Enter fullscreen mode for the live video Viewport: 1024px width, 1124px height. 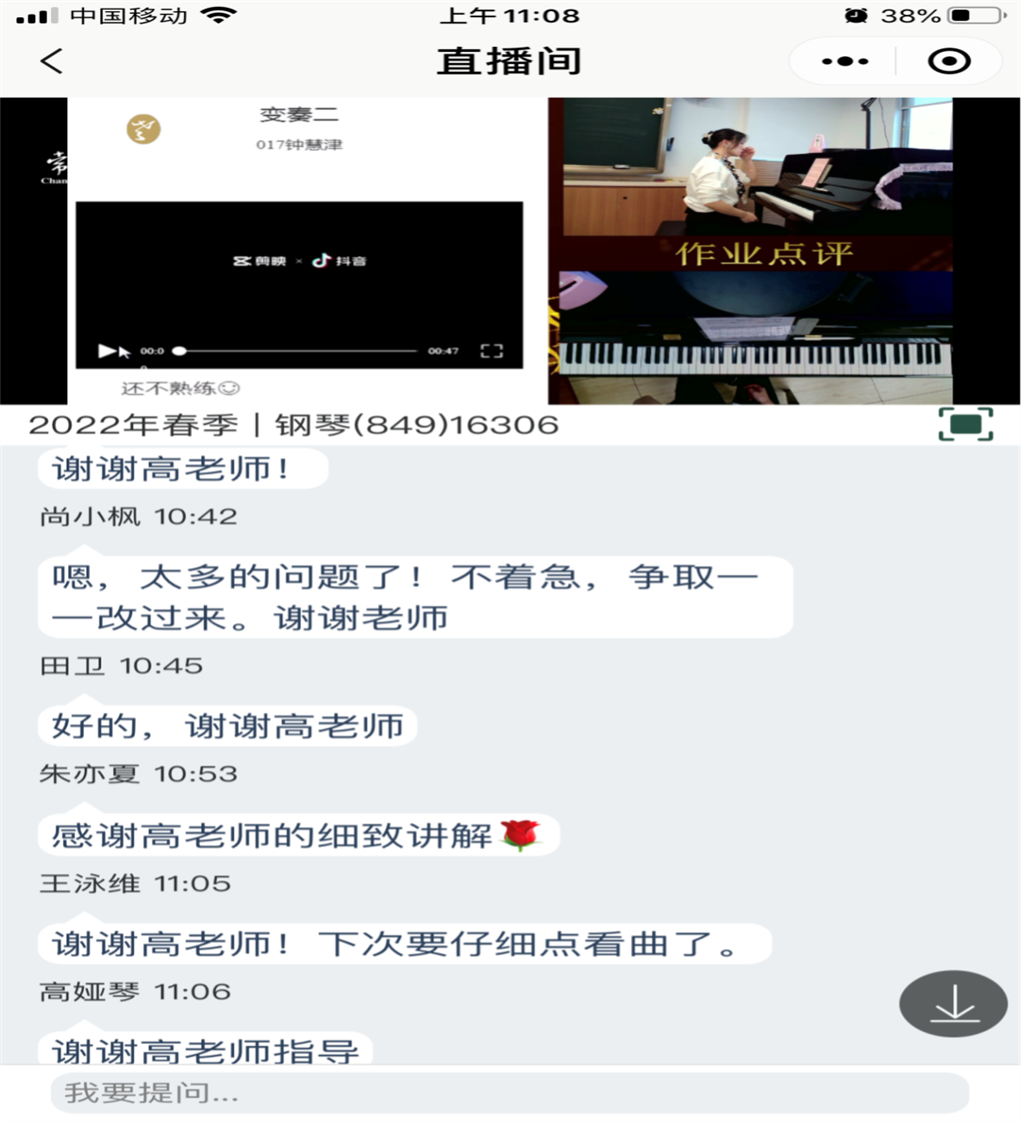point(965,424)
